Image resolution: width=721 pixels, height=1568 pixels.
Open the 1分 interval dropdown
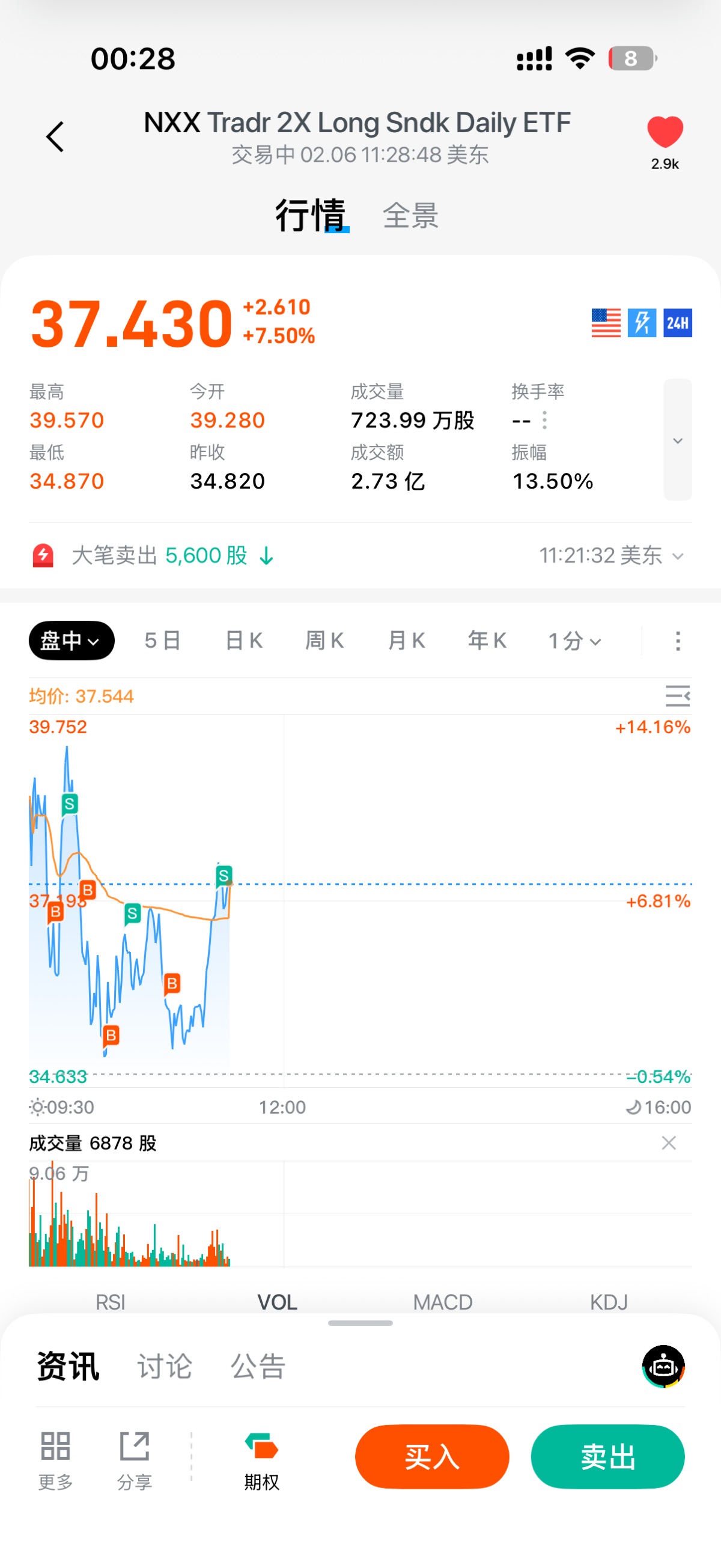pyautogui.click(x=574, y=640)
